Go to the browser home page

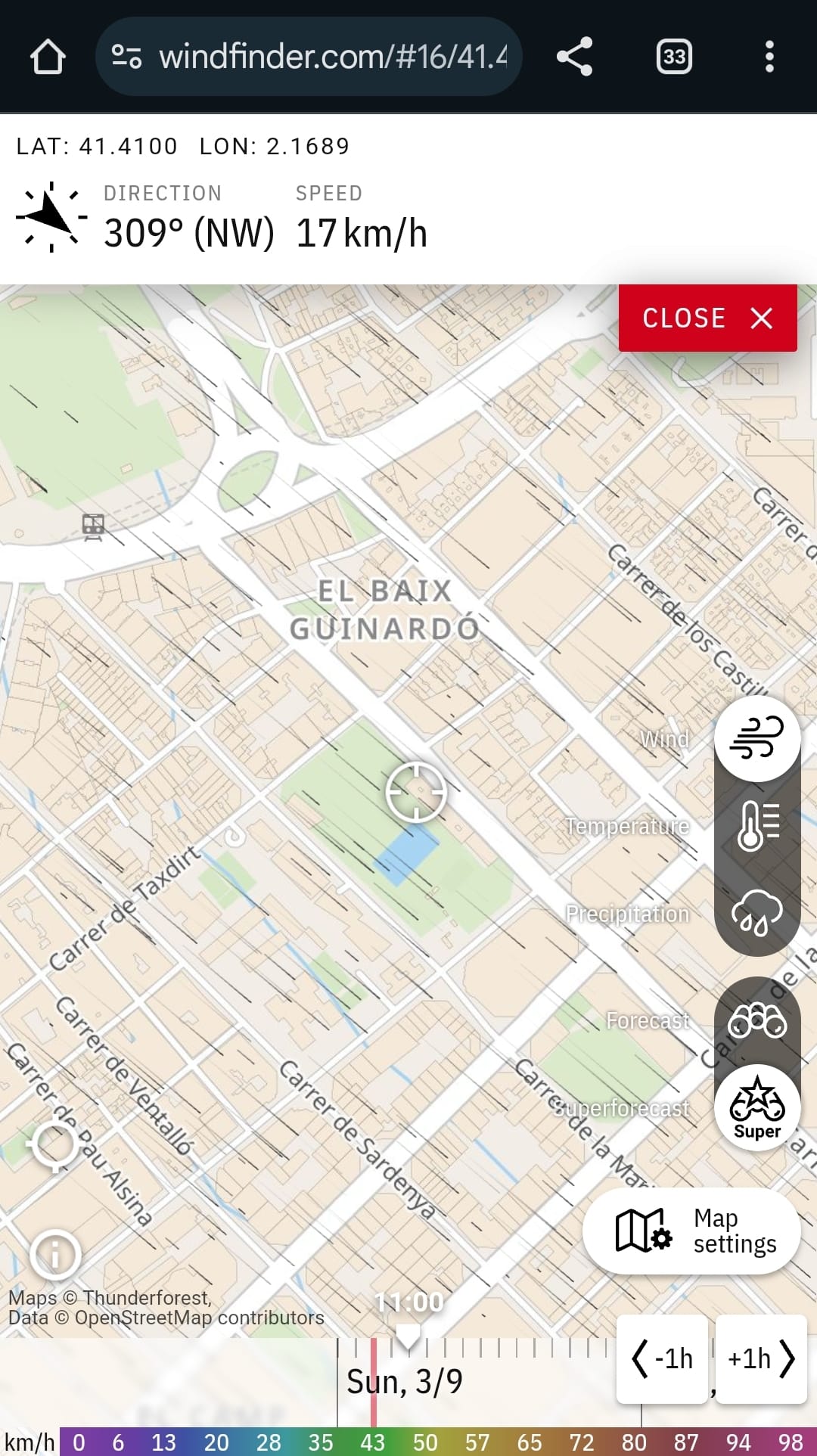click(48, 57)
